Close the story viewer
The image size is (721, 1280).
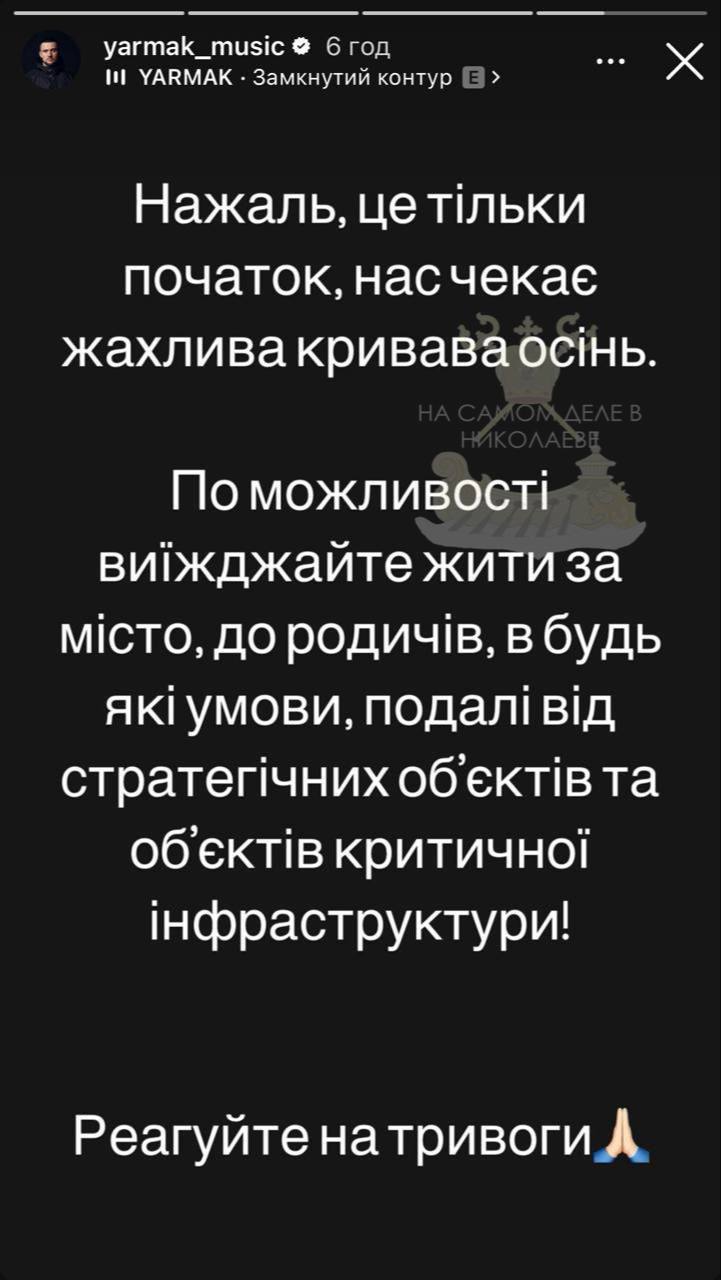[x=684, y=62]
